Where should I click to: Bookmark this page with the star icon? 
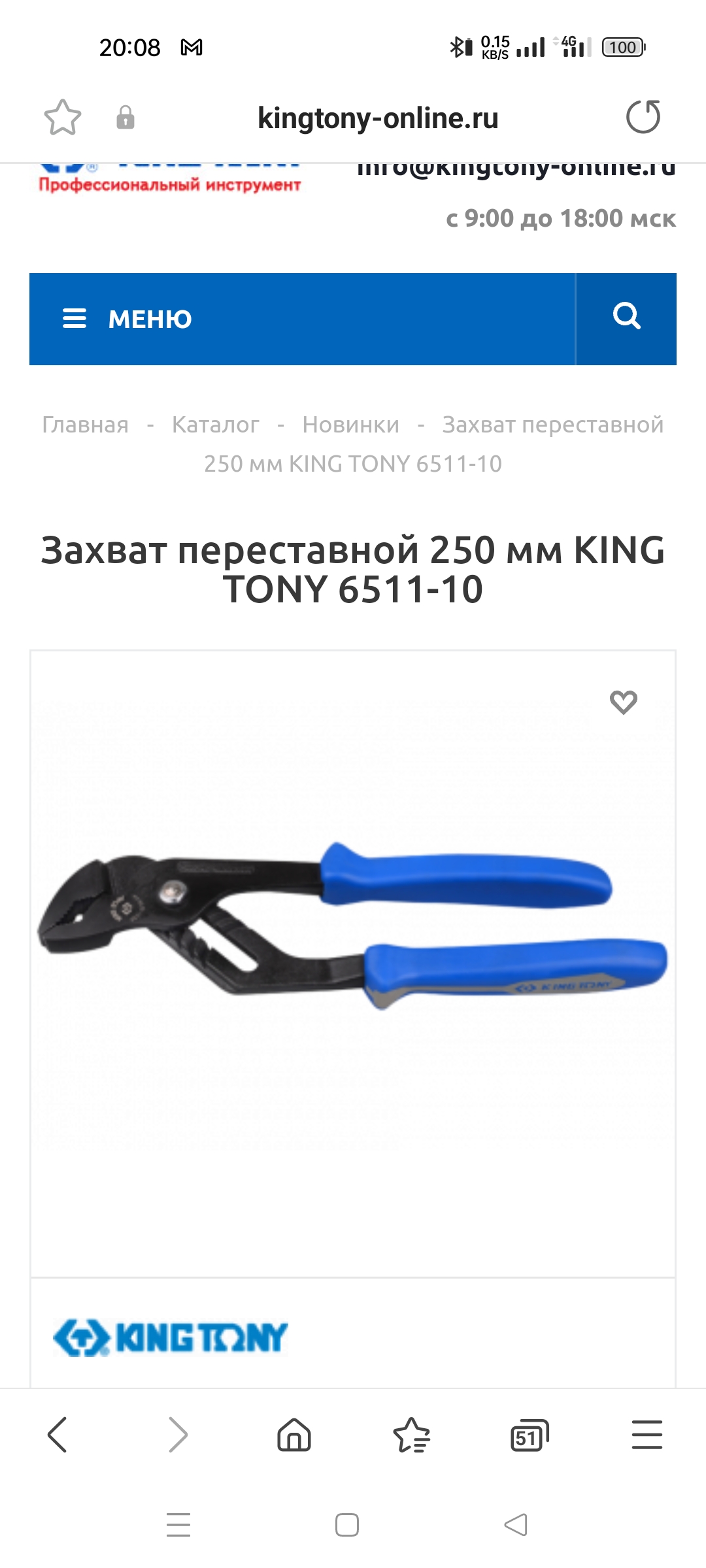(x=63, y=118)
